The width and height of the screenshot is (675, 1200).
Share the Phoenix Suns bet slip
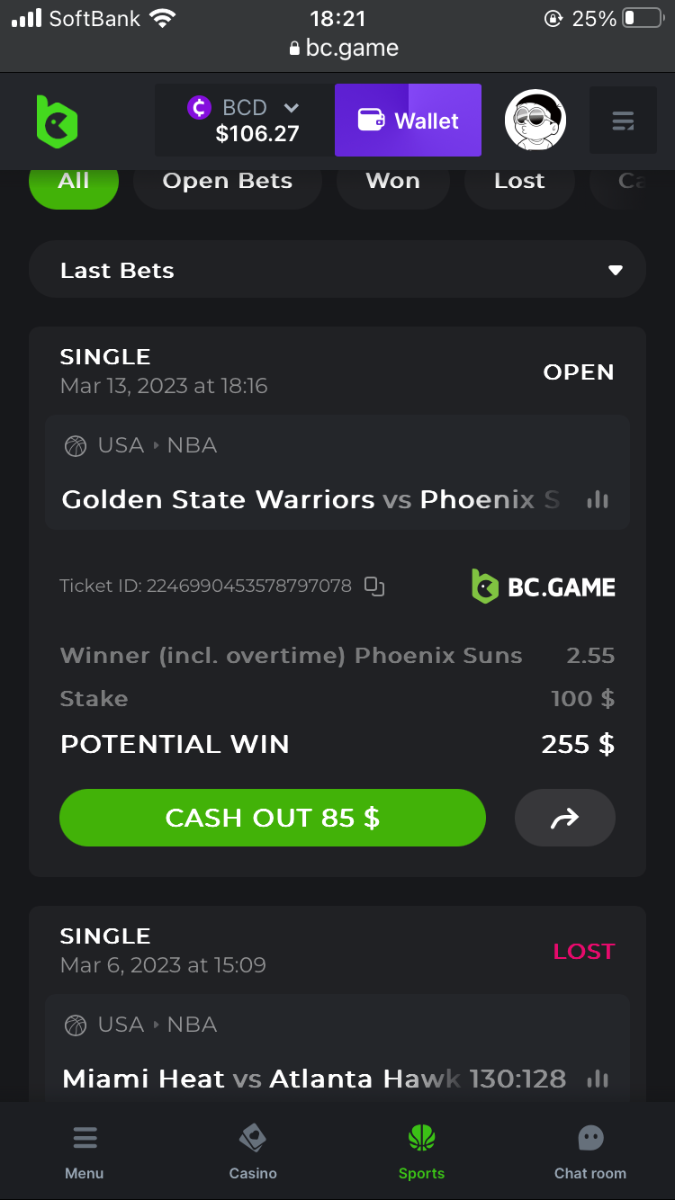point(565,818)
